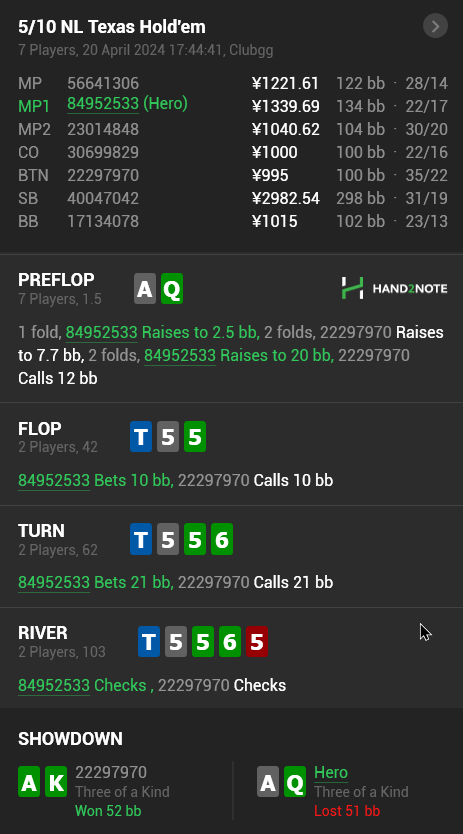Open player link before 'Bets 10 bb' on flop
The width and height of the screenshot is (463, 834).
tap(54, 480)
